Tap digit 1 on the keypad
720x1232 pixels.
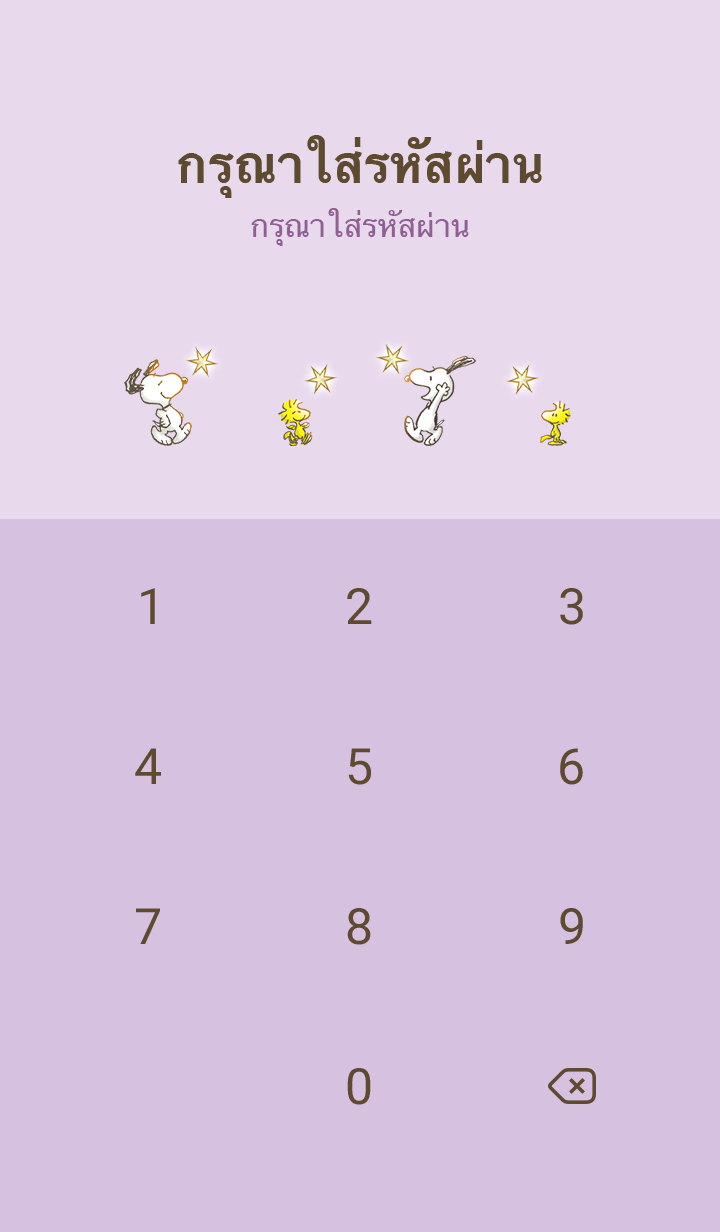(149, 607)
